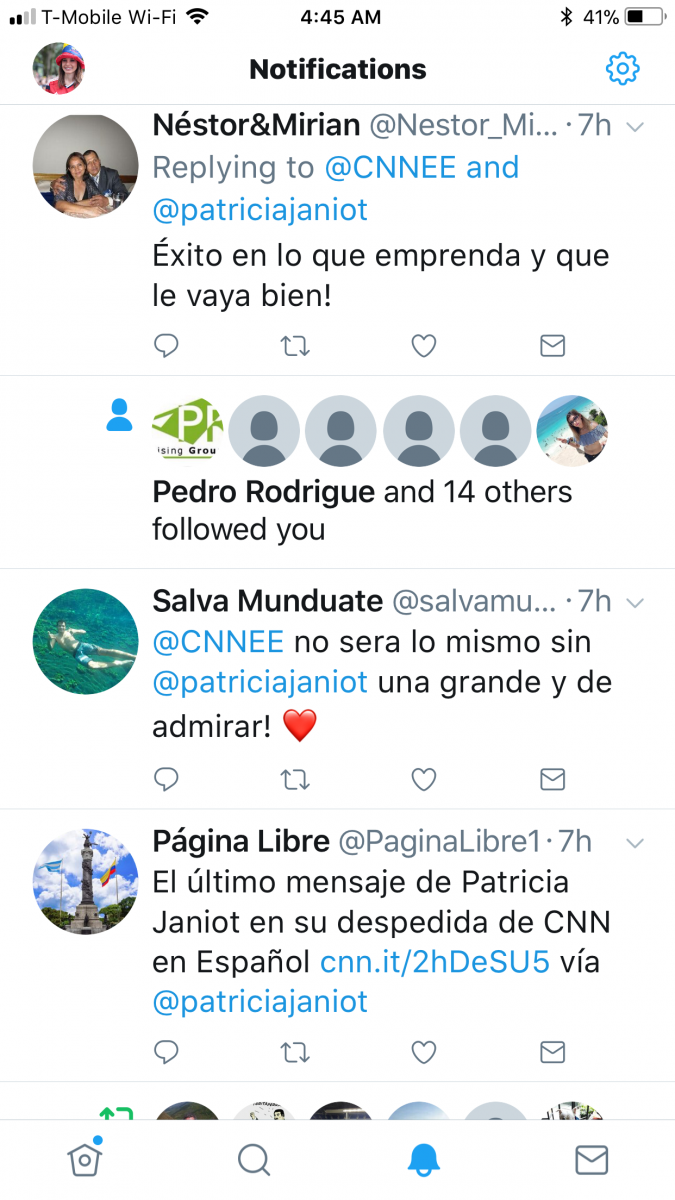The image size is (675, 1200).
Task: Open notification settings gear
Action: click(623, 68)
